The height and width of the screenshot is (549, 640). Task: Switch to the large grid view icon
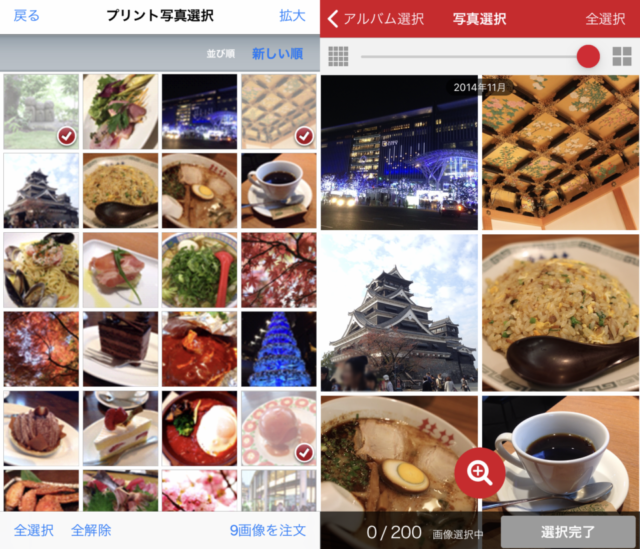click(620, 56)
